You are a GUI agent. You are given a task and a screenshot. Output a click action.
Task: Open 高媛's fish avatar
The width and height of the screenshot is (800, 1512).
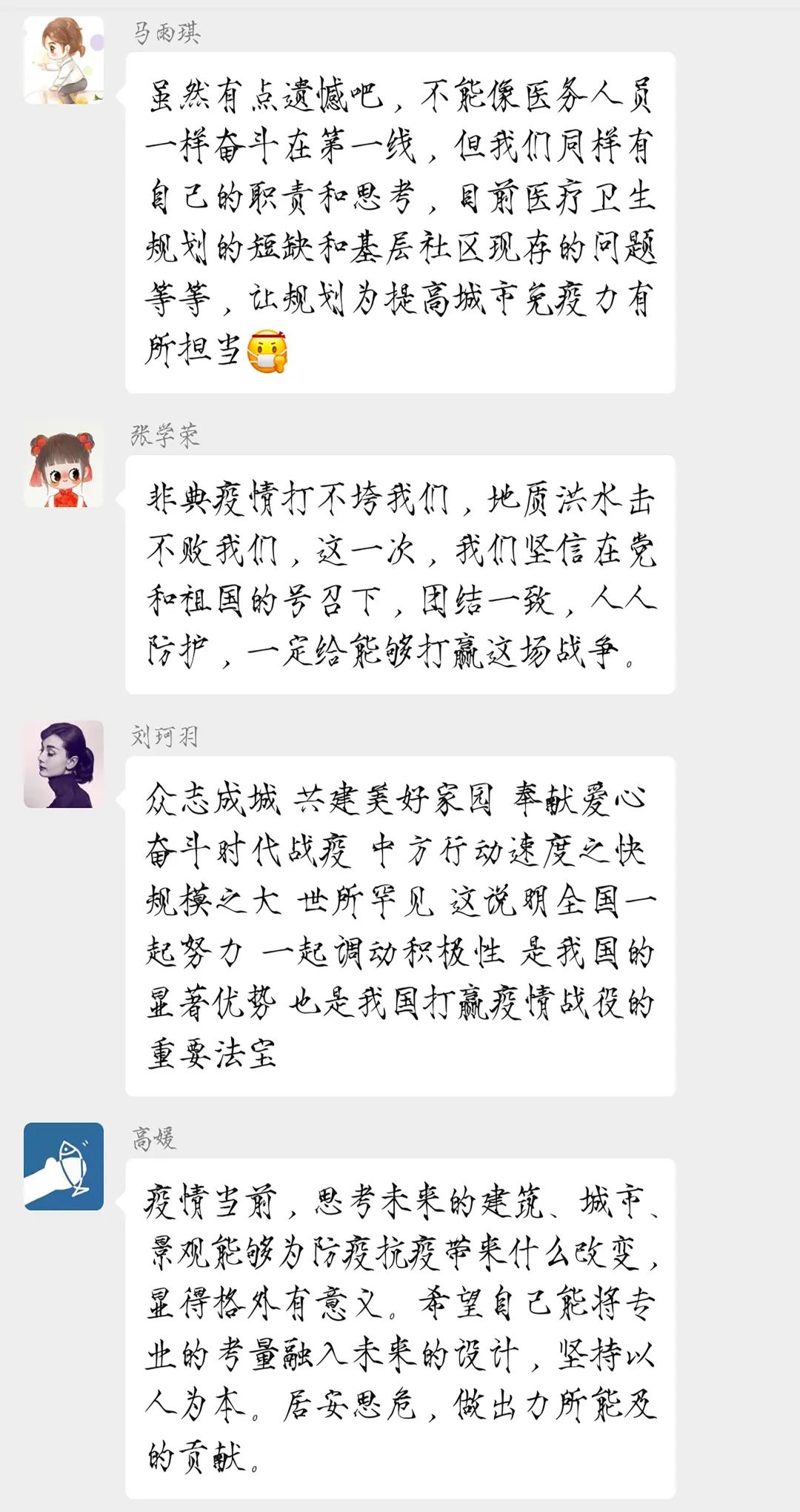tap(64, 1166)
